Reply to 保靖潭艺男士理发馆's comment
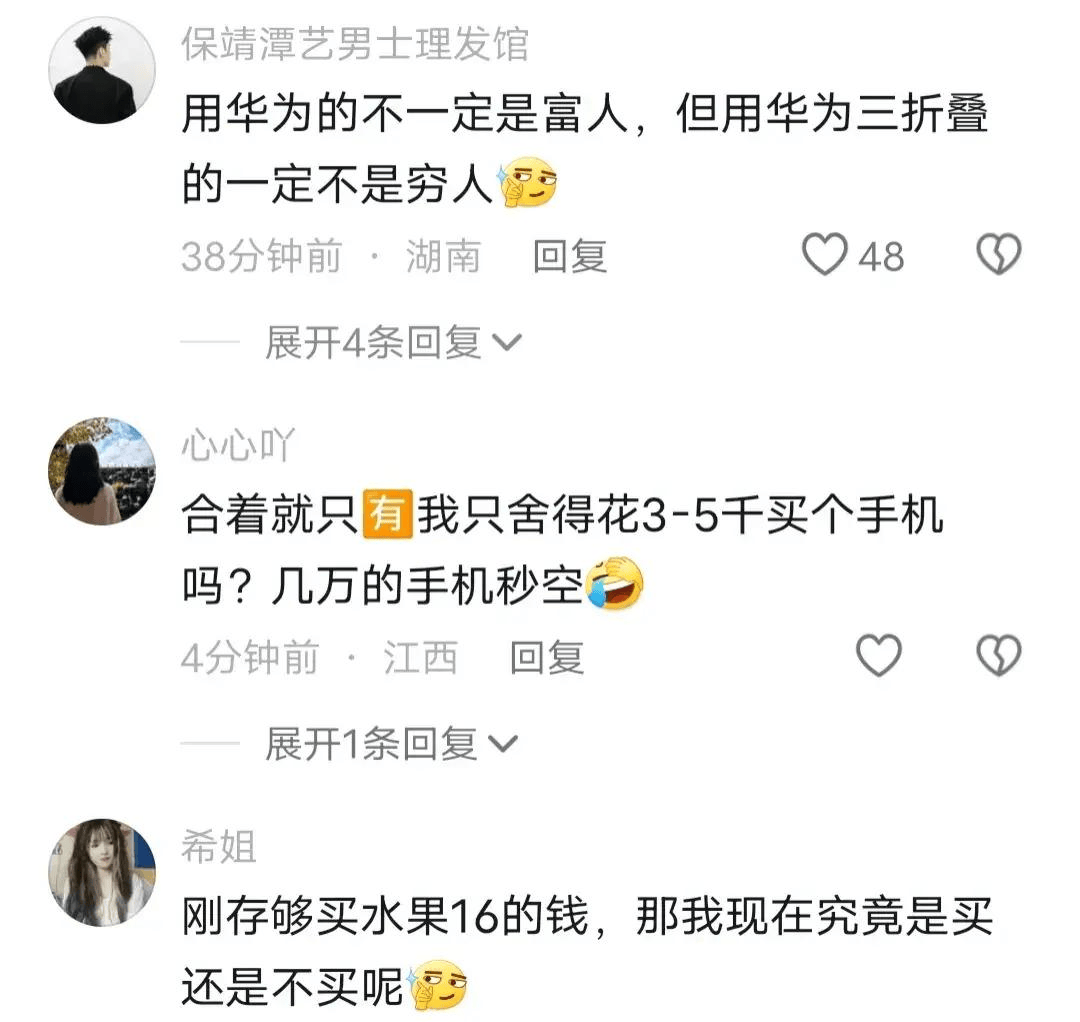The image size is (1080, 1022). click(x=569, y=257)
